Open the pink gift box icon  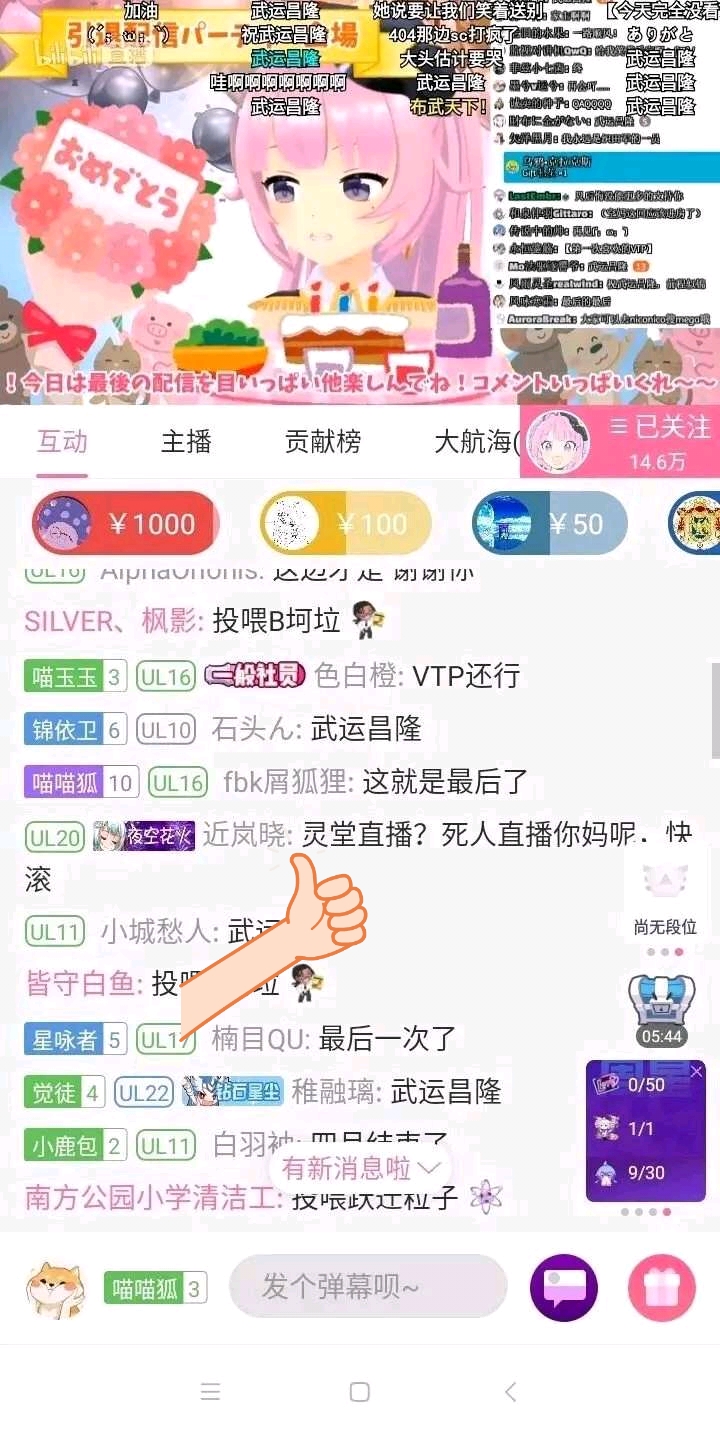[662, 1288]
